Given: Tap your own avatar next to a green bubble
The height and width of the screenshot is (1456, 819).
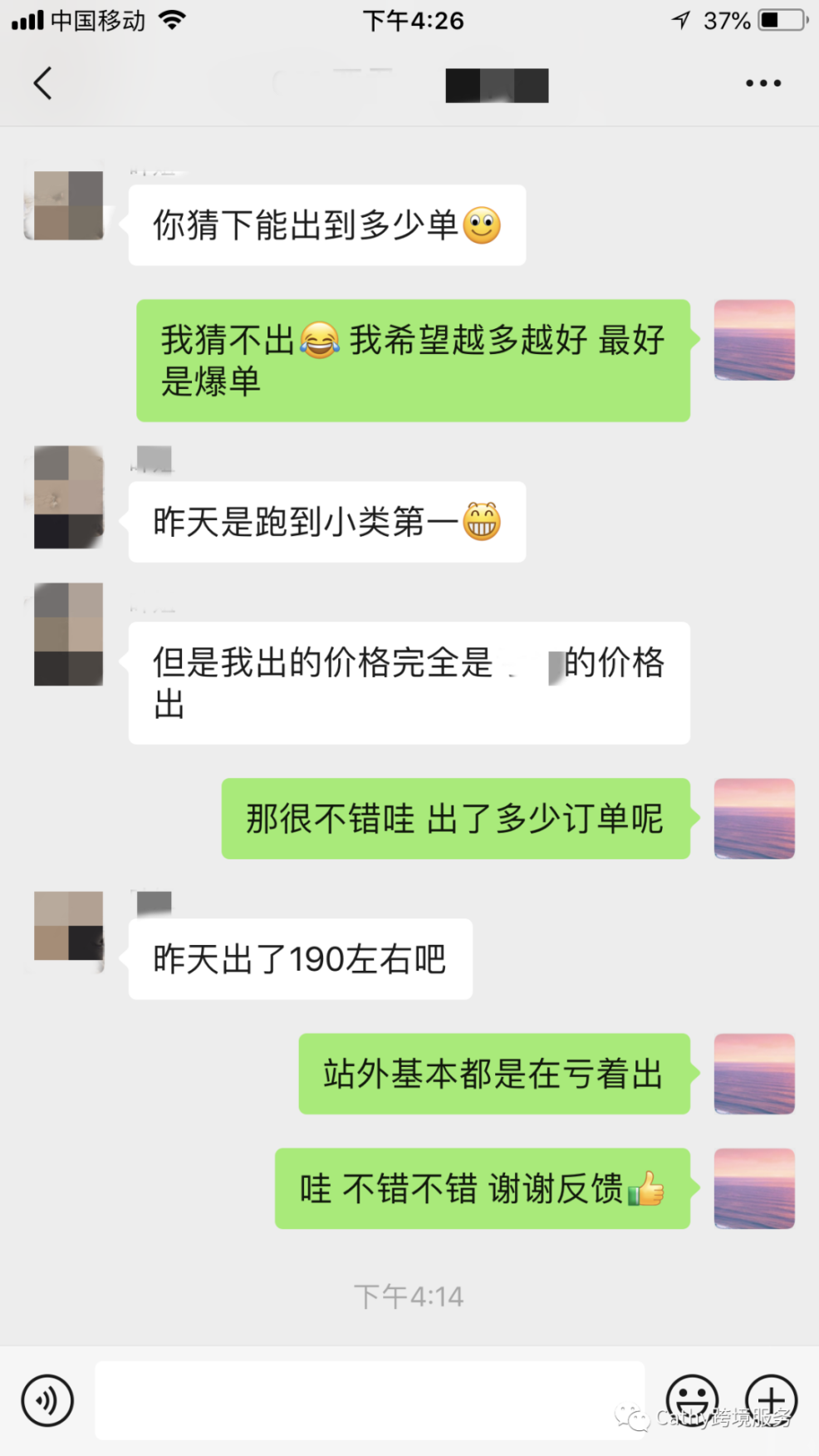Looking at the screenshot, I should pos(753,341).
